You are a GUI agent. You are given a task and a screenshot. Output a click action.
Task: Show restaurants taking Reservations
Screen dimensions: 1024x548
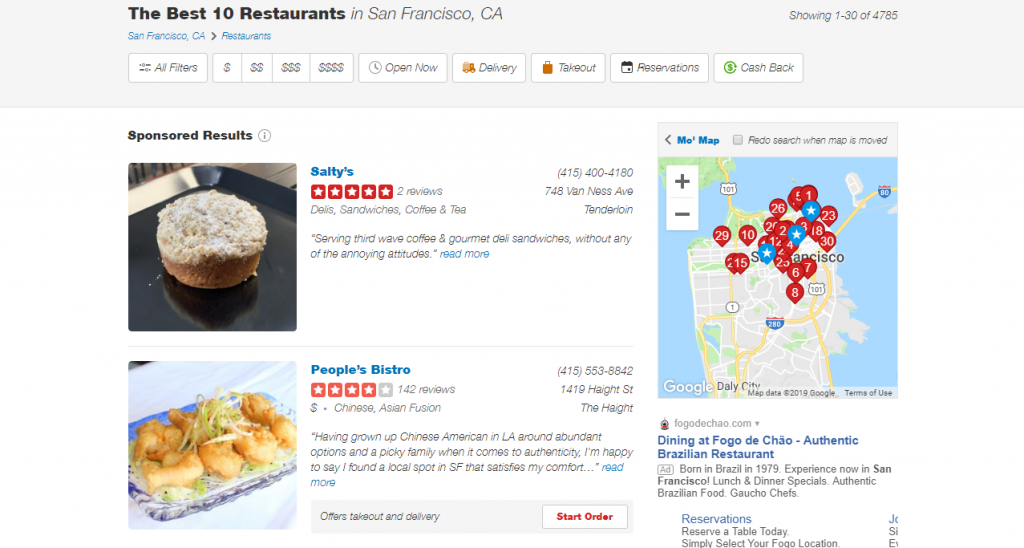point(660,68)
